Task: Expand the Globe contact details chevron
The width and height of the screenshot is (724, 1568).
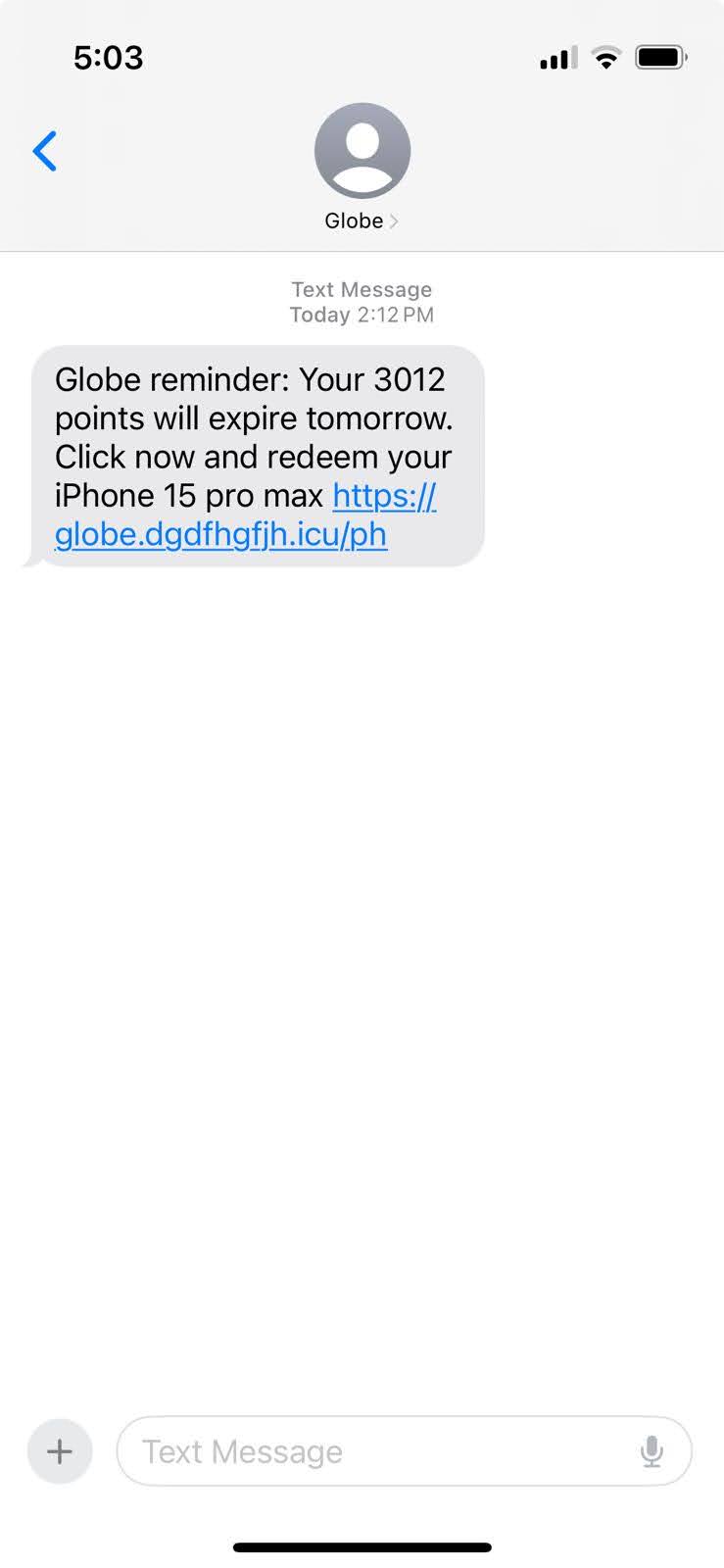Action: click(x=395, y=220)
